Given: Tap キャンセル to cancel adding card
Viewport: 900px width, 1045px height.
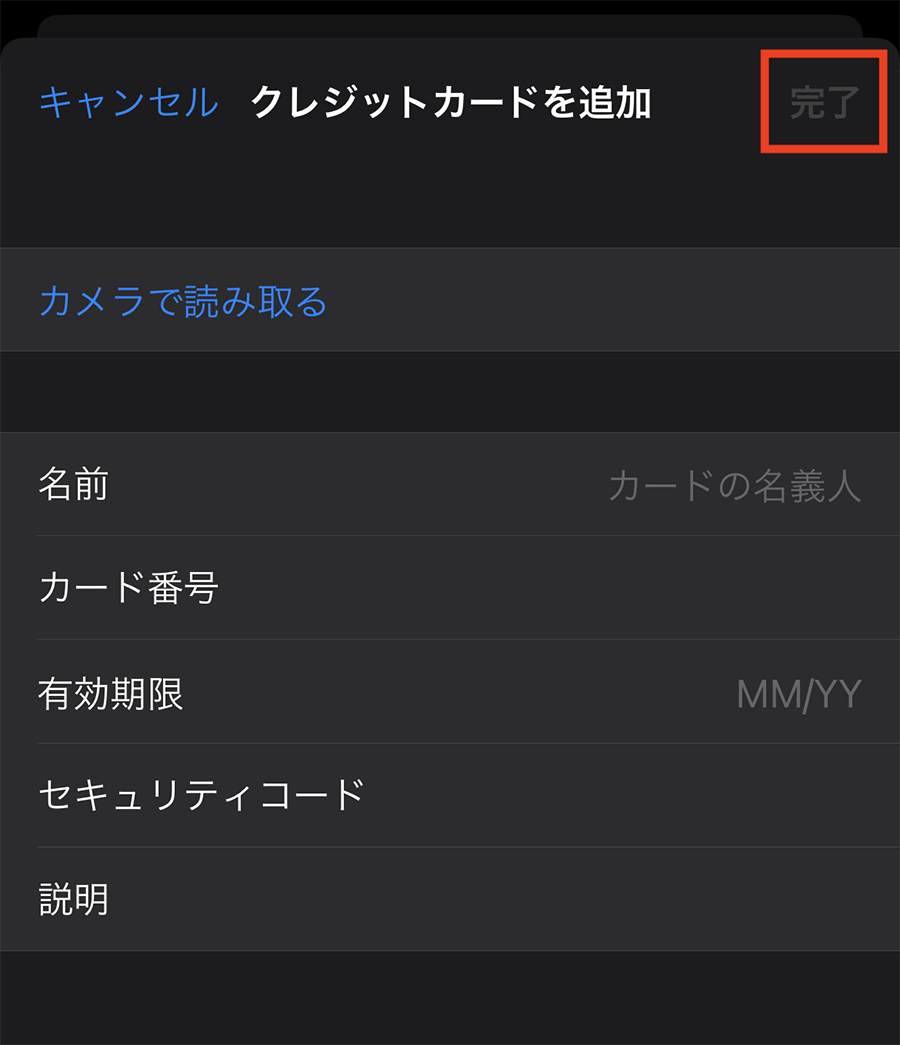Looking at the screenshot, I should coord(128,103).
